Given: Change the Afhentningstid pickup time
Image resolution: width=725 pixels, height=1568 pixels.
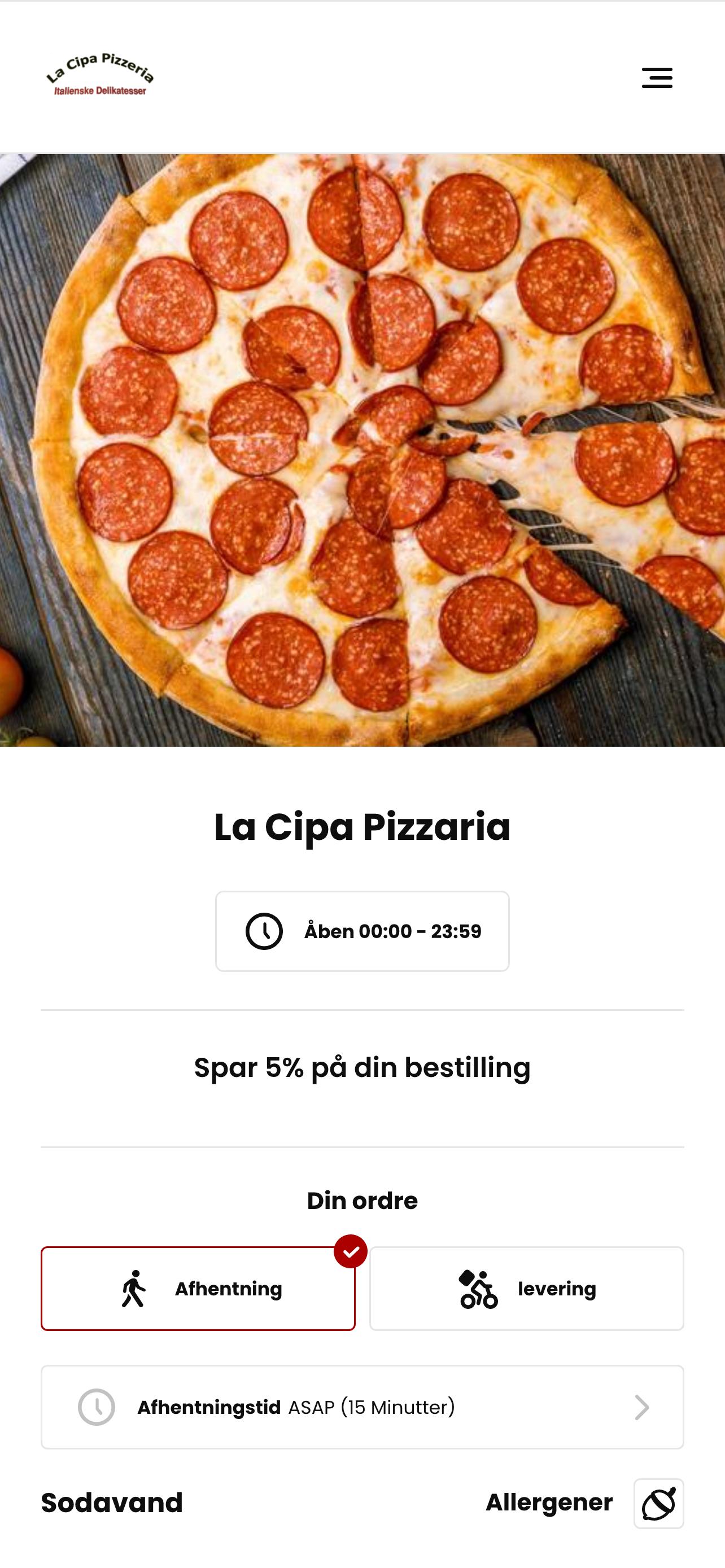Looking at the screenshot, I should point(362,1407).
